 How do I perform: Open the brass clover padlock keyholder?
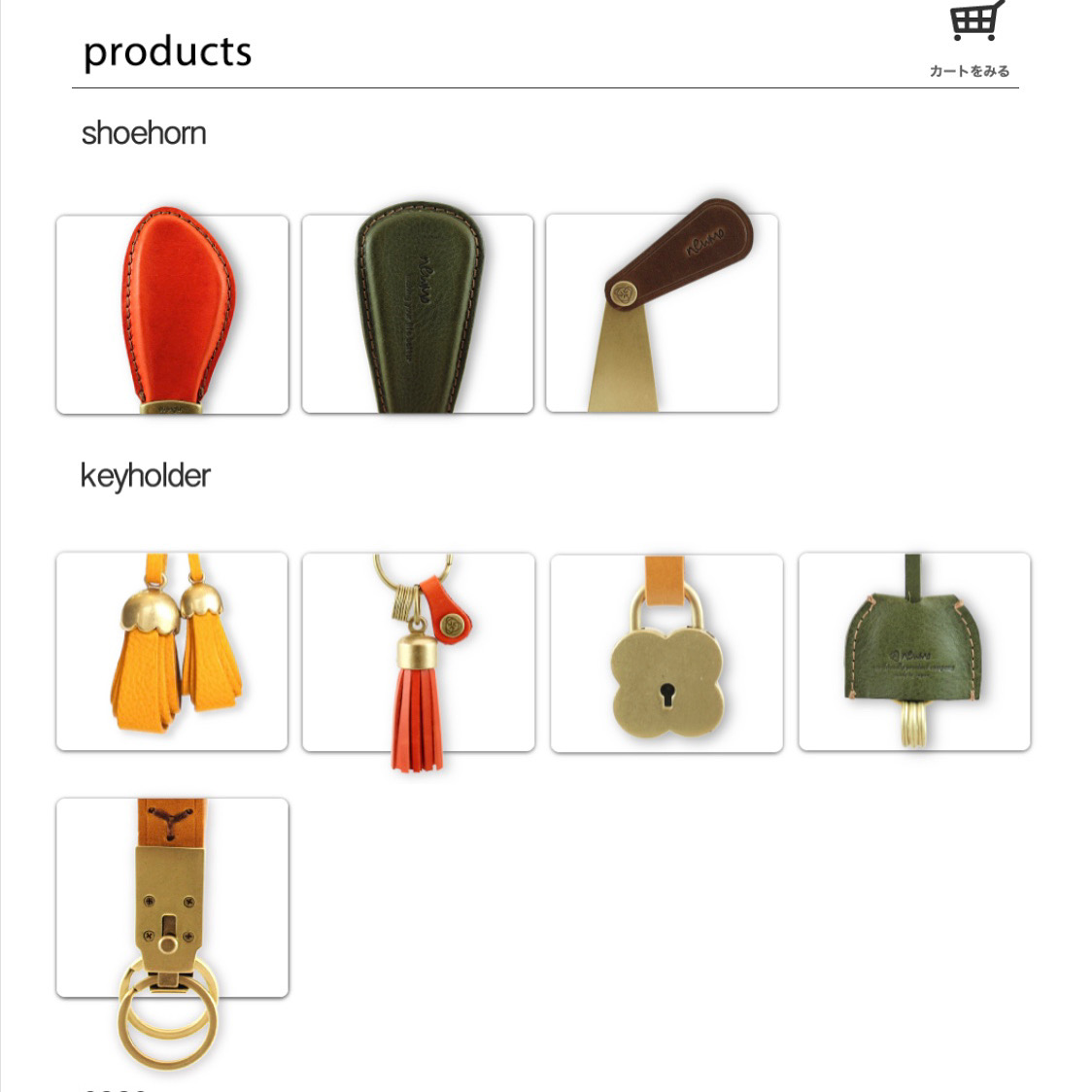click(x=666, y=653)
